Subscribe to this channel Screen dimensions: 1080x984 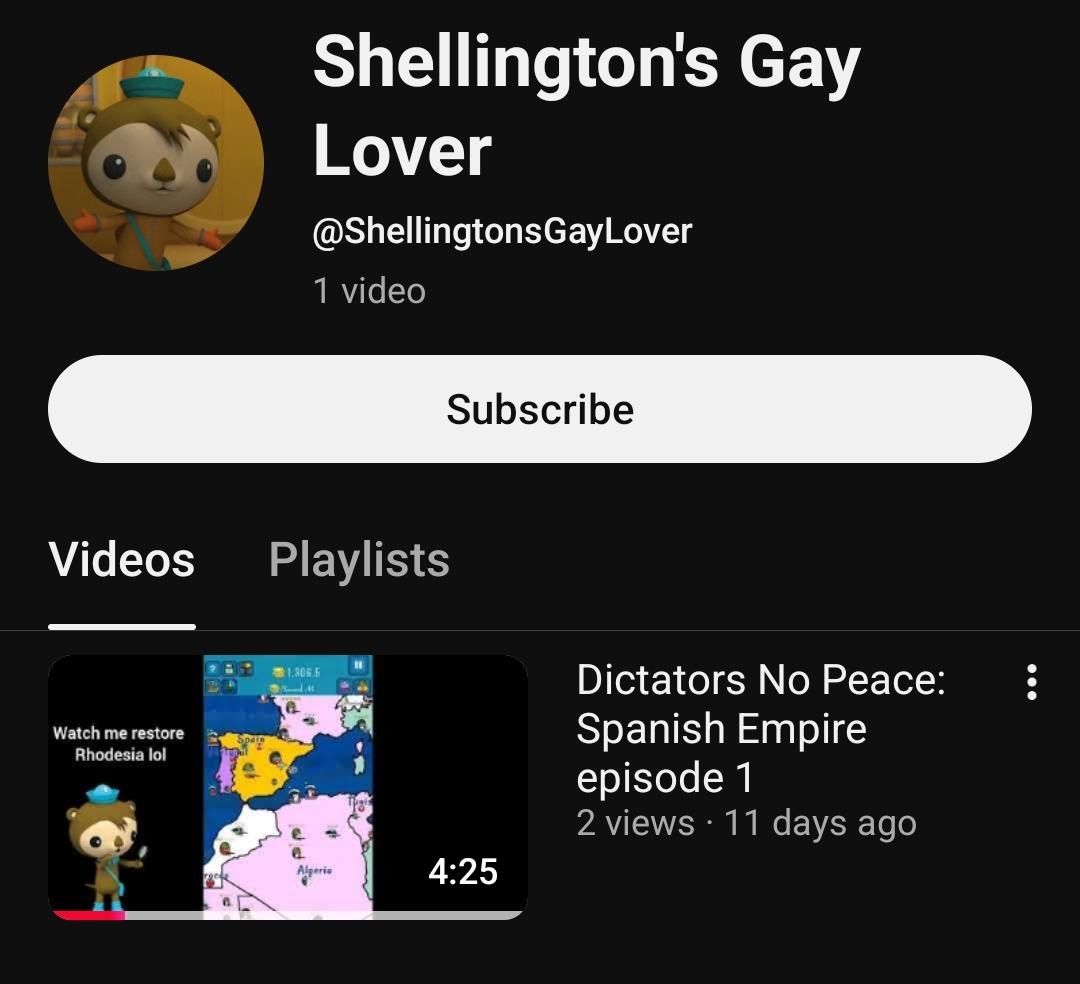pyautogui.click(x=540, y=409)
